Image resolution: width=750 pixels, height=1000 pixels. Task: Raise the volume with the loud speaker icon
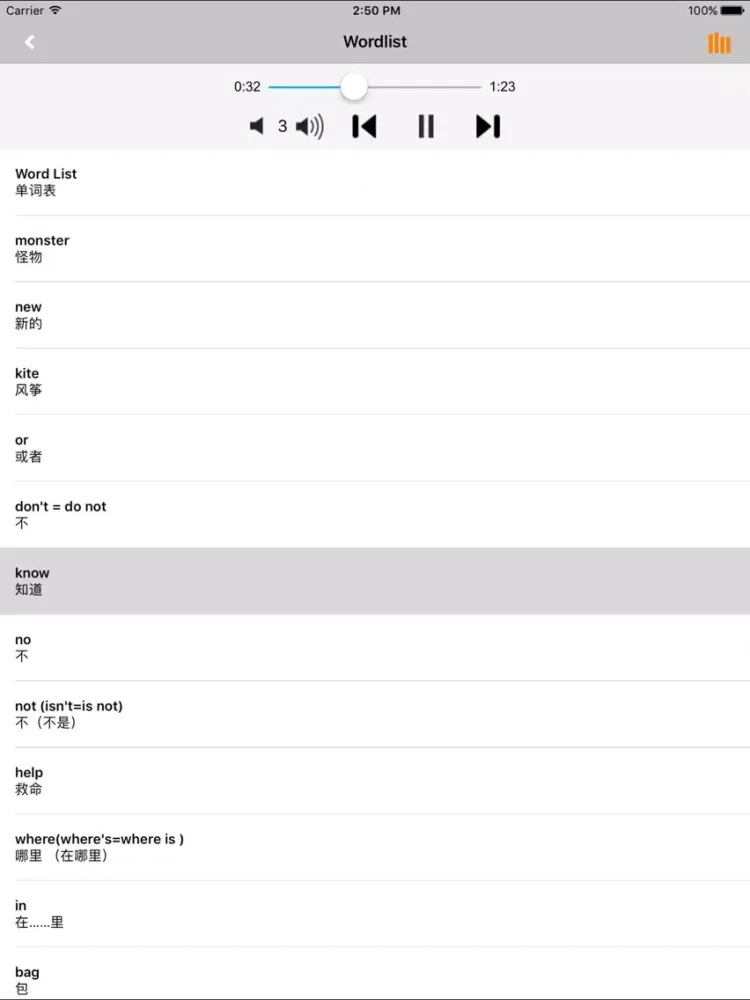click(x=310, y=126)
